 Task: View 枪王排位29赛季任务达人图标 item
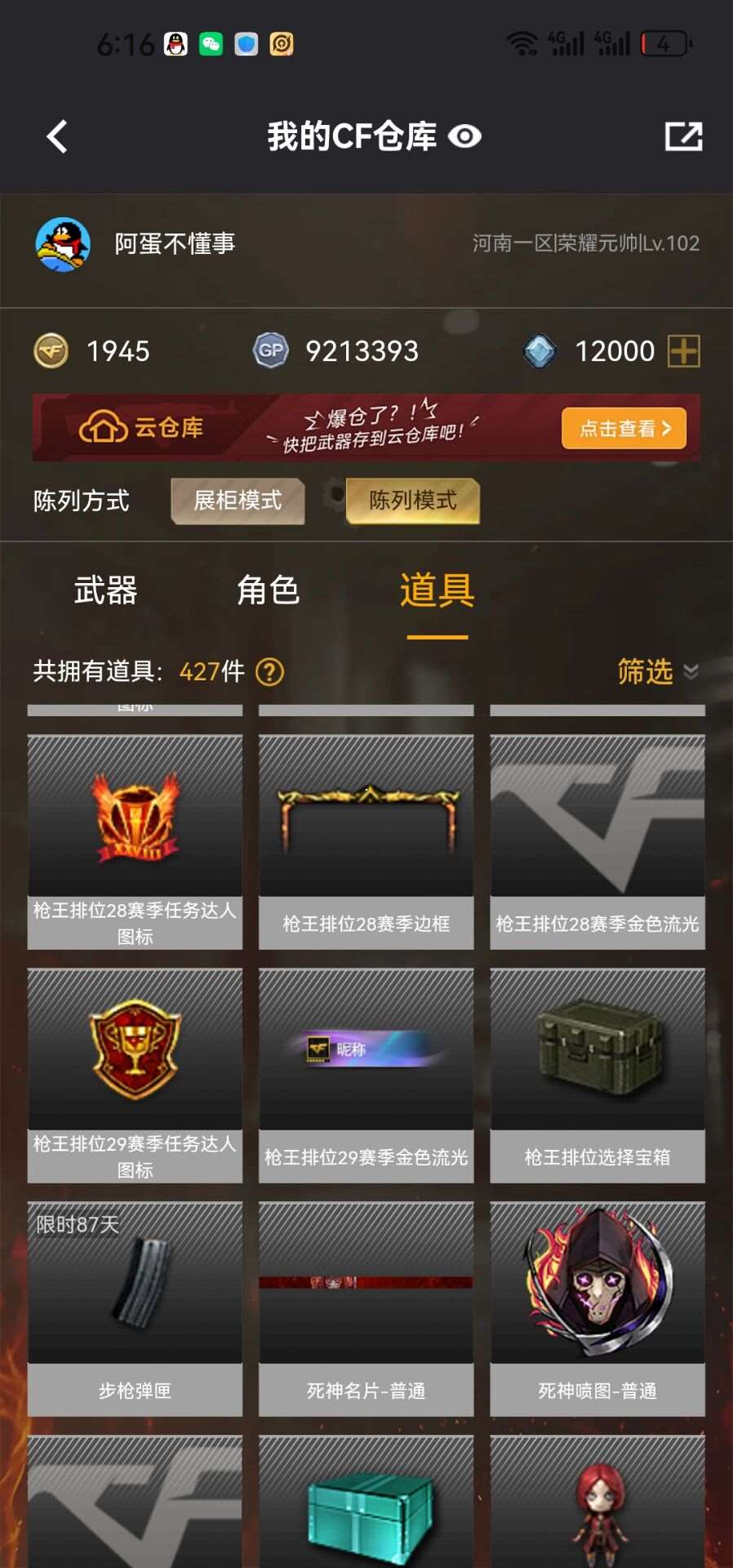[135, 1075]
